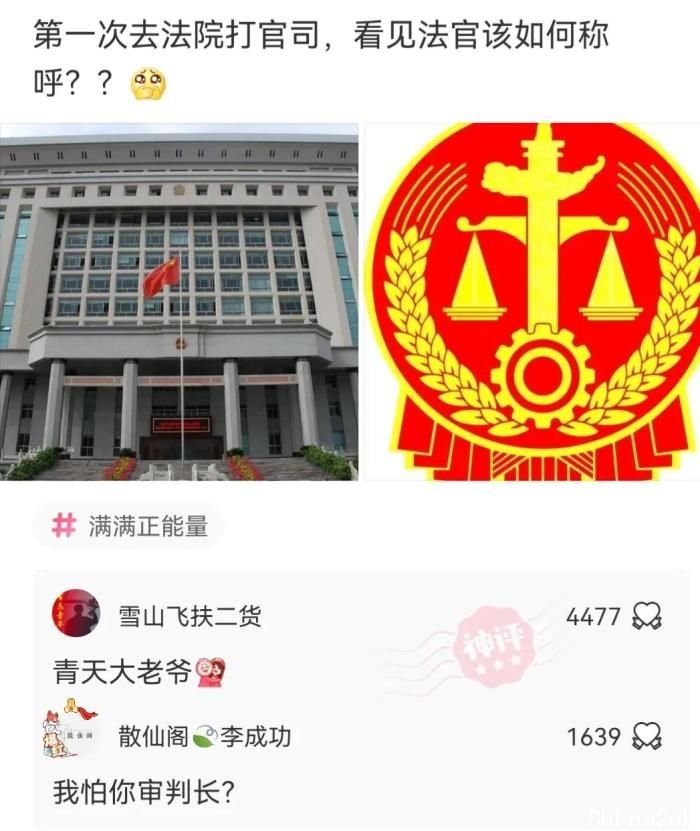The height and width of the screenshot is (831, 700).
Task: Open the court emblem image
Action: 532,302
